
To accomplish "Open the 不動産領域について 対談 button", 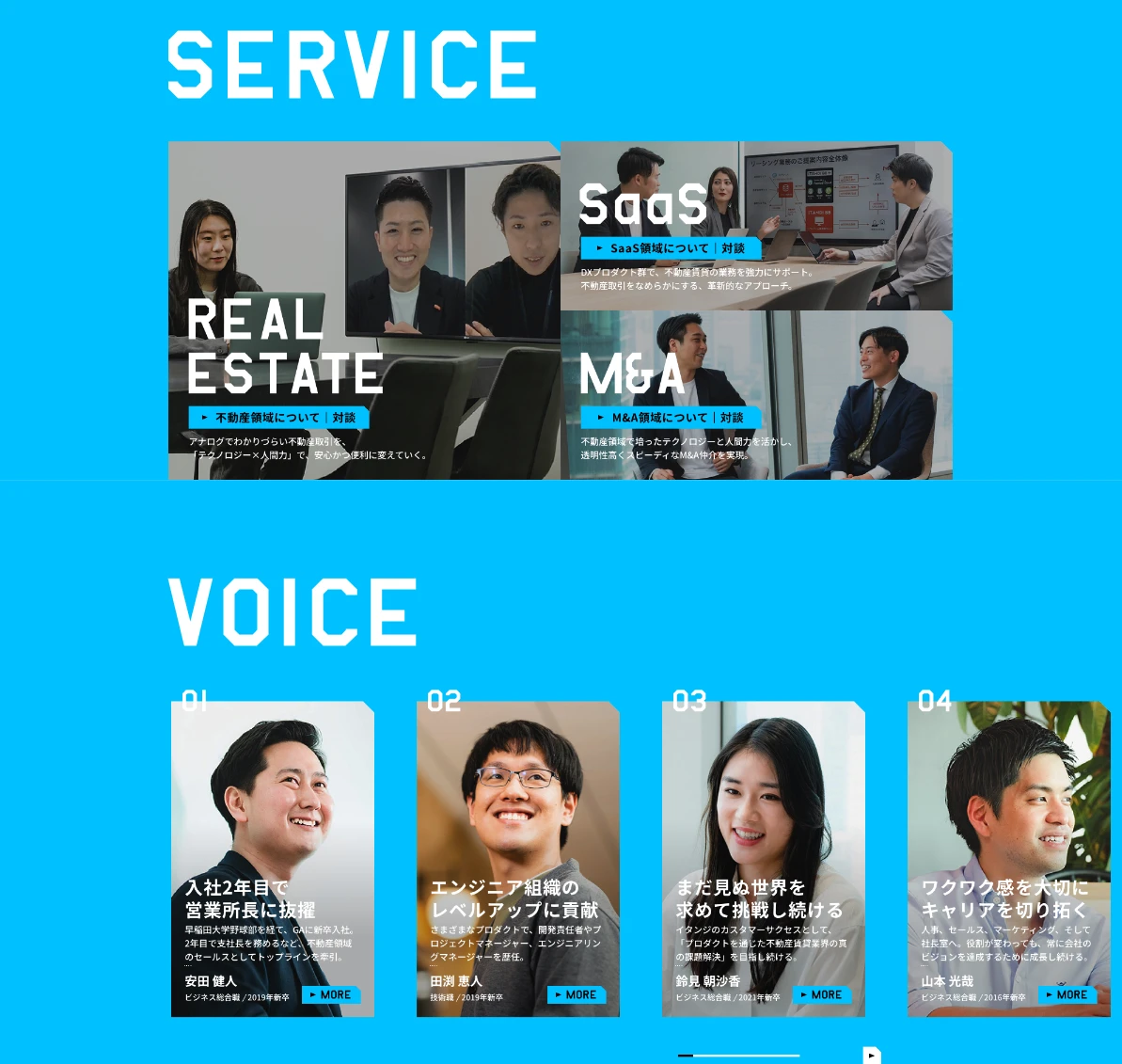I will coord(279,418).
